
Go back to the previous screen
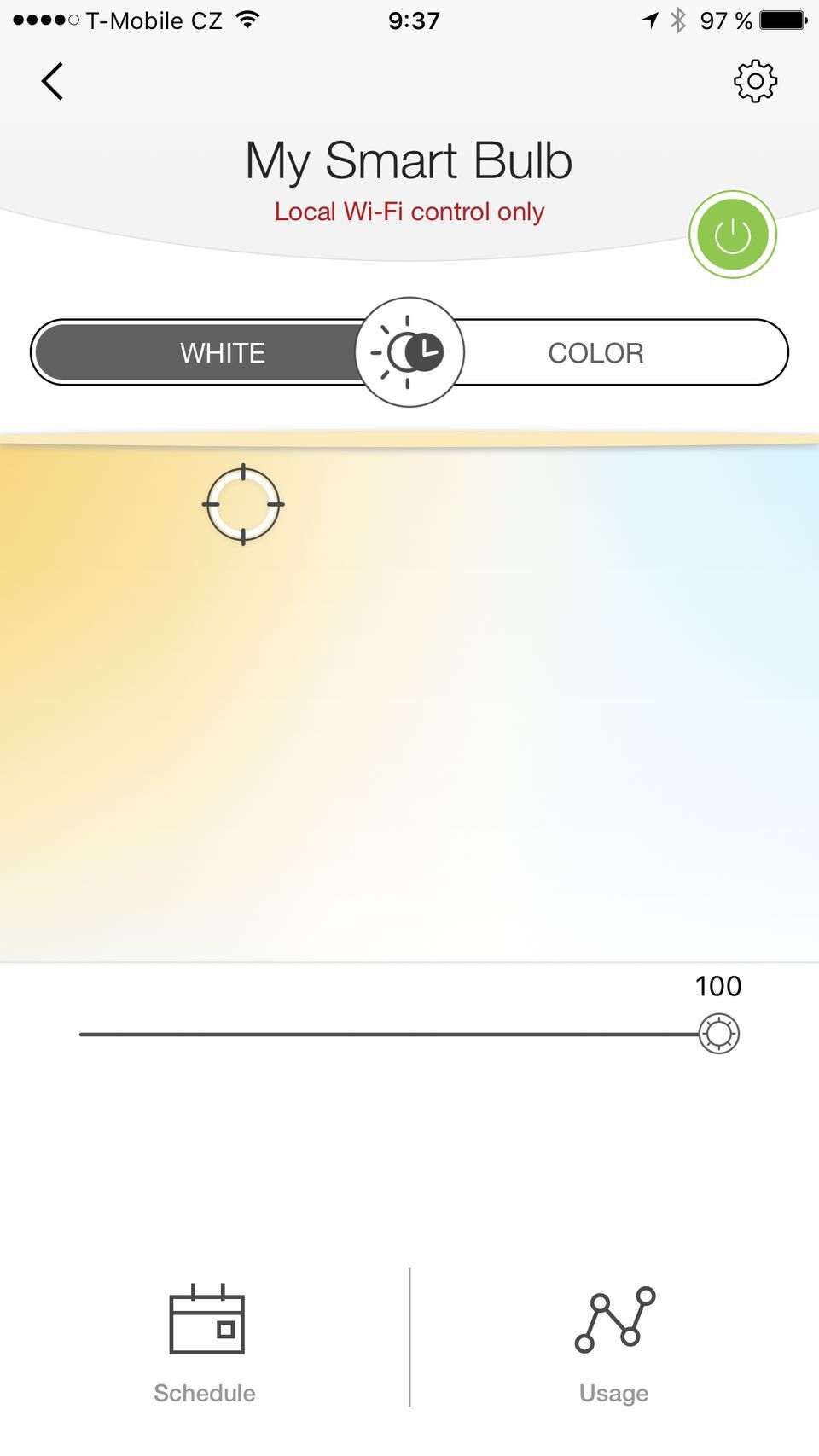pyautogui.click(x=53, y=82)
